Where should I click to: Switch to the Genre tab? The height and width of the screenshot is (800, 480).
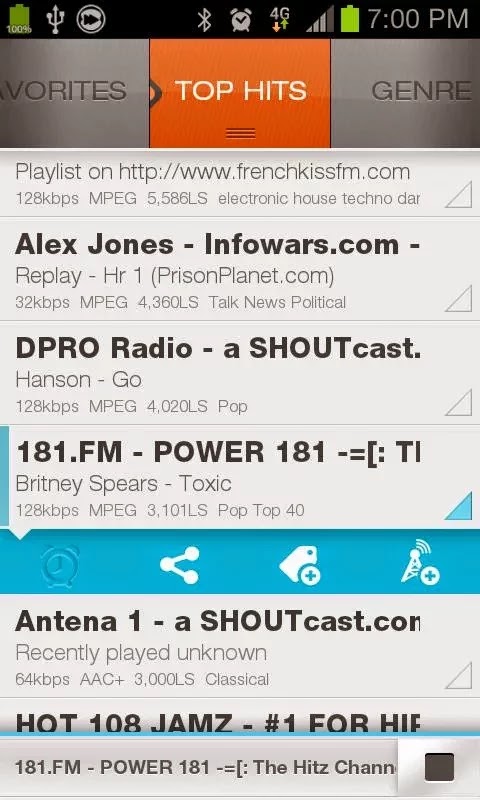click(x=406, y=93)
